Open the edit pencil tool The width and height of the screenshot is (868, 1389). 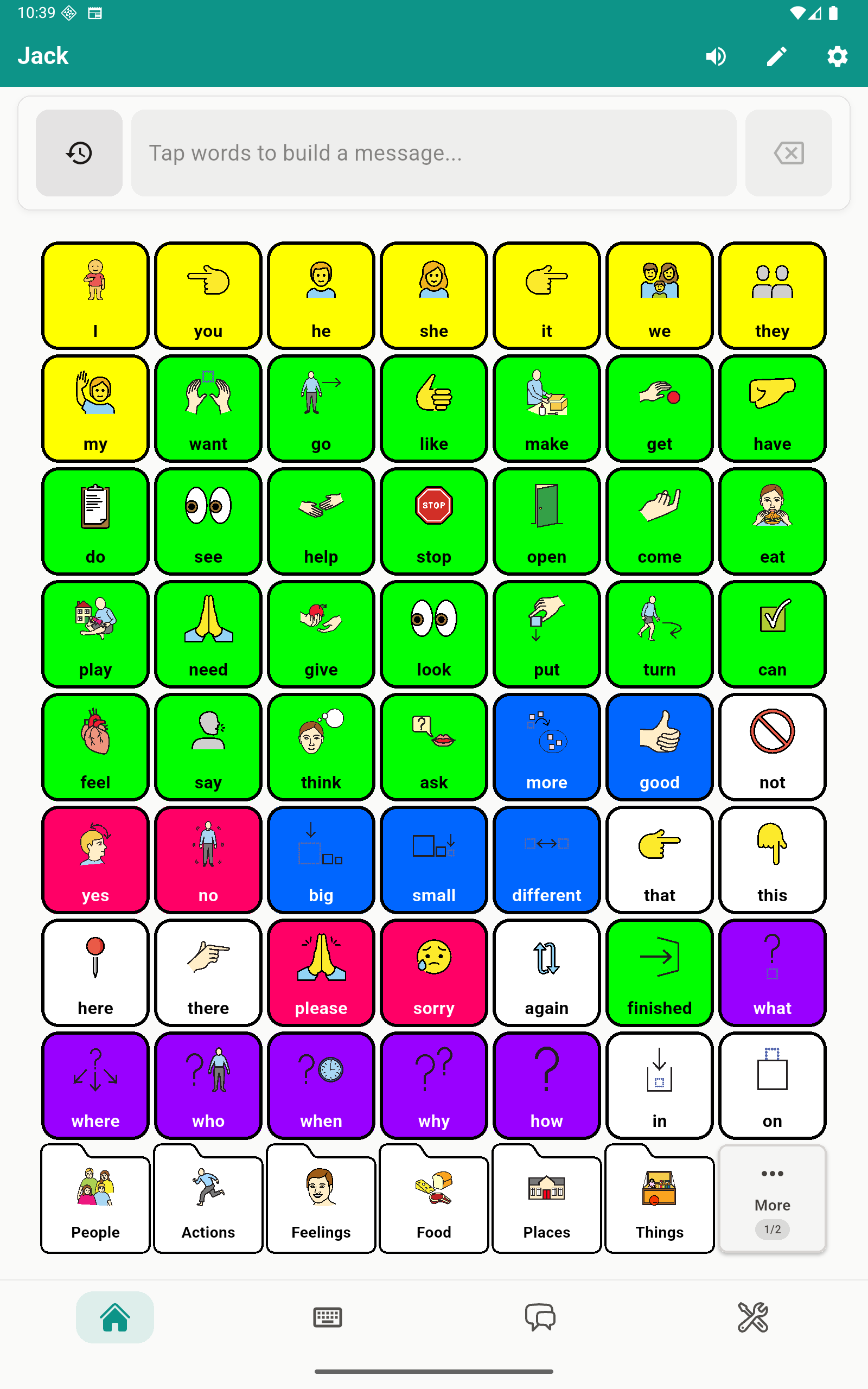pos(776,56)
